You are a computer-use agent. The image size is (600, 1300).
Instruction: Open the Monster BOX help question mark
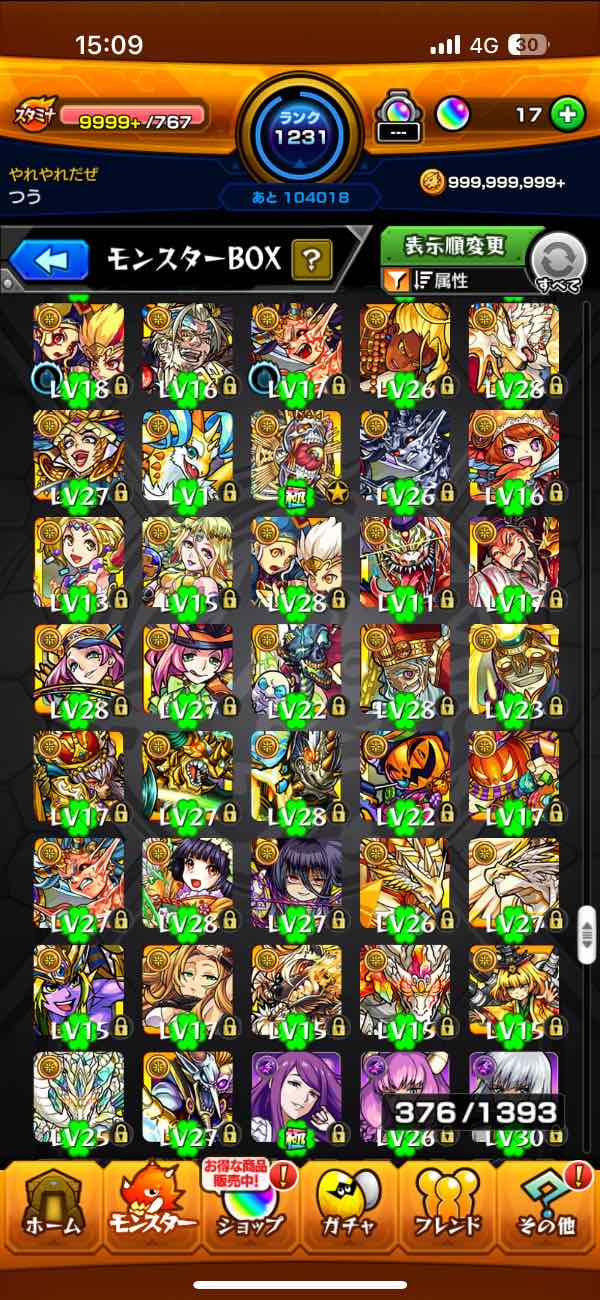pyautogui.click(x=311, y=261)
